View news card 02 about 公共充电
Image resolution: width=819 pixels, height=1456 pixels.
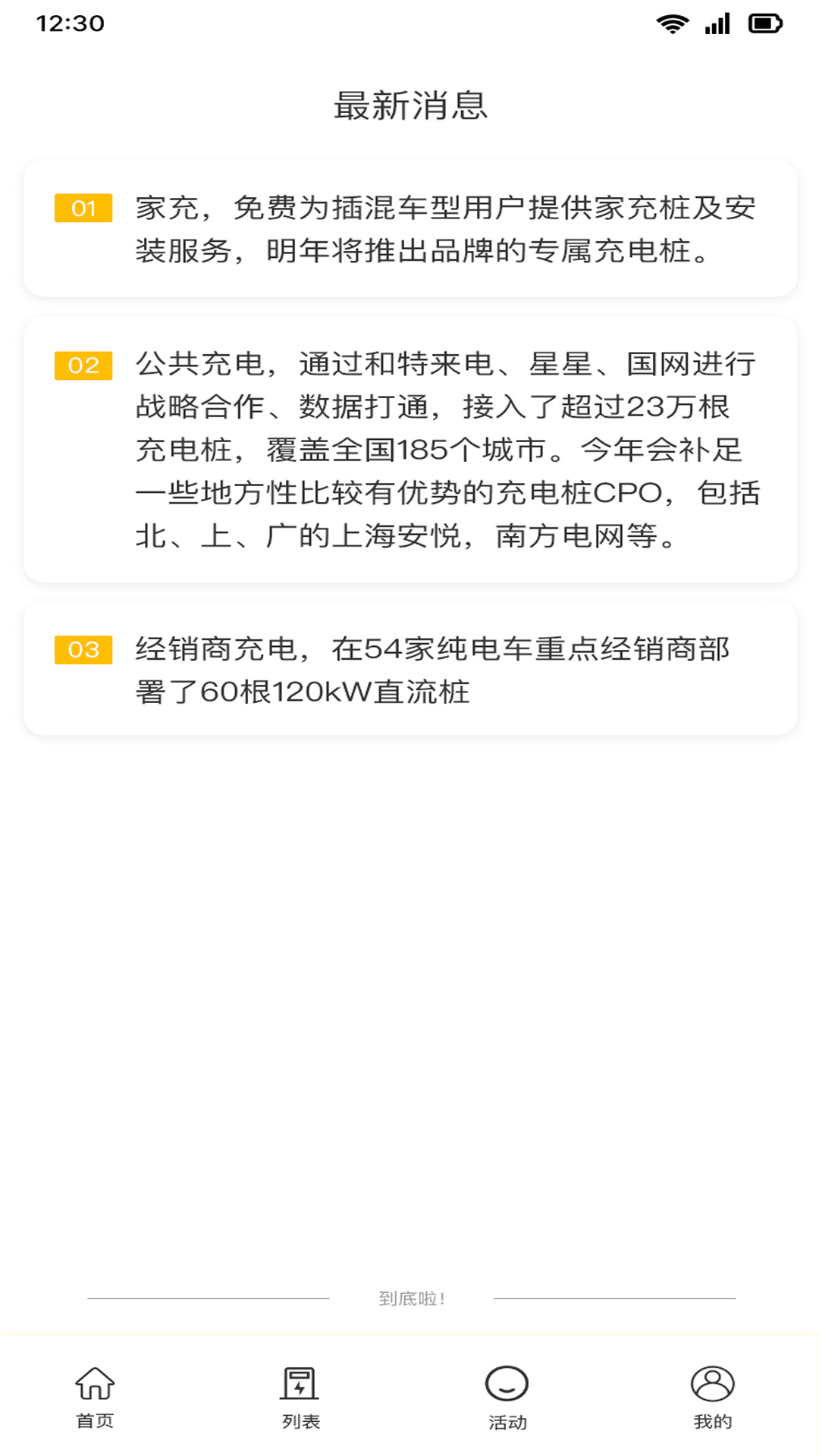410,450
